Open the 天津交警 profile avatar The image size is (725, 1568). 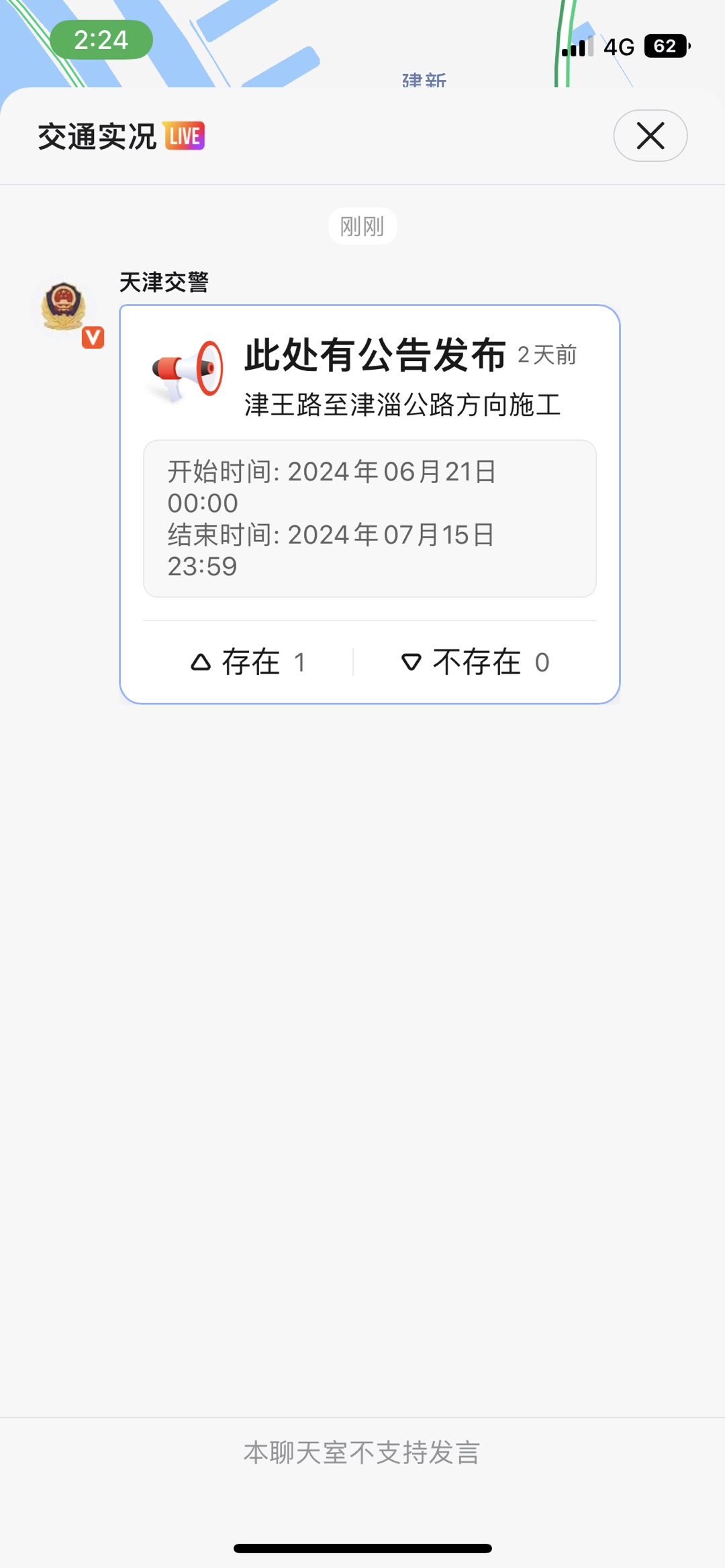point(64,307)
